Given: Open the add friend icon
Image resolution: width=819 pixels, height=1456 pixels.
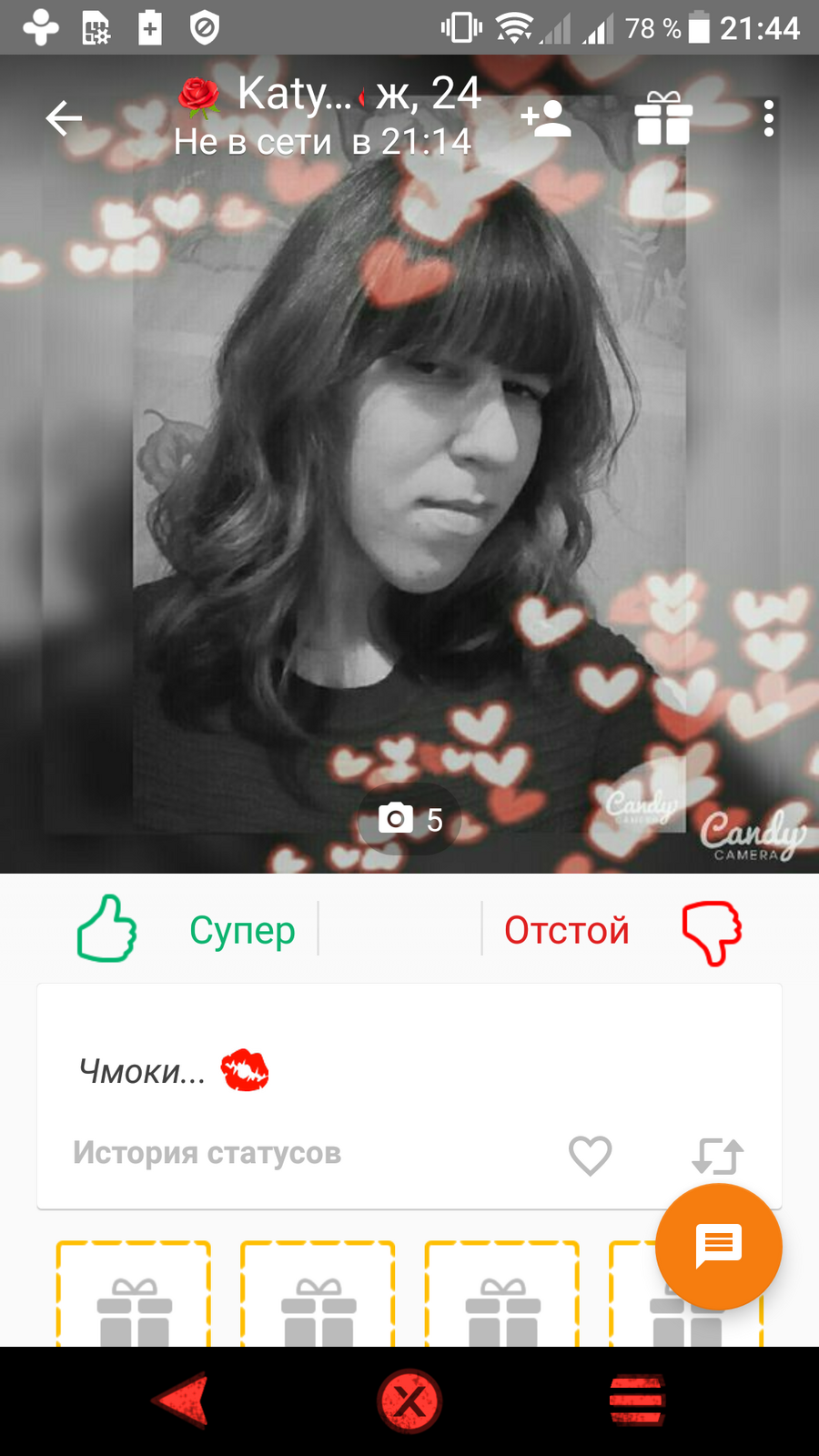Looking at the screenshot, I should (x=547, y=118).
